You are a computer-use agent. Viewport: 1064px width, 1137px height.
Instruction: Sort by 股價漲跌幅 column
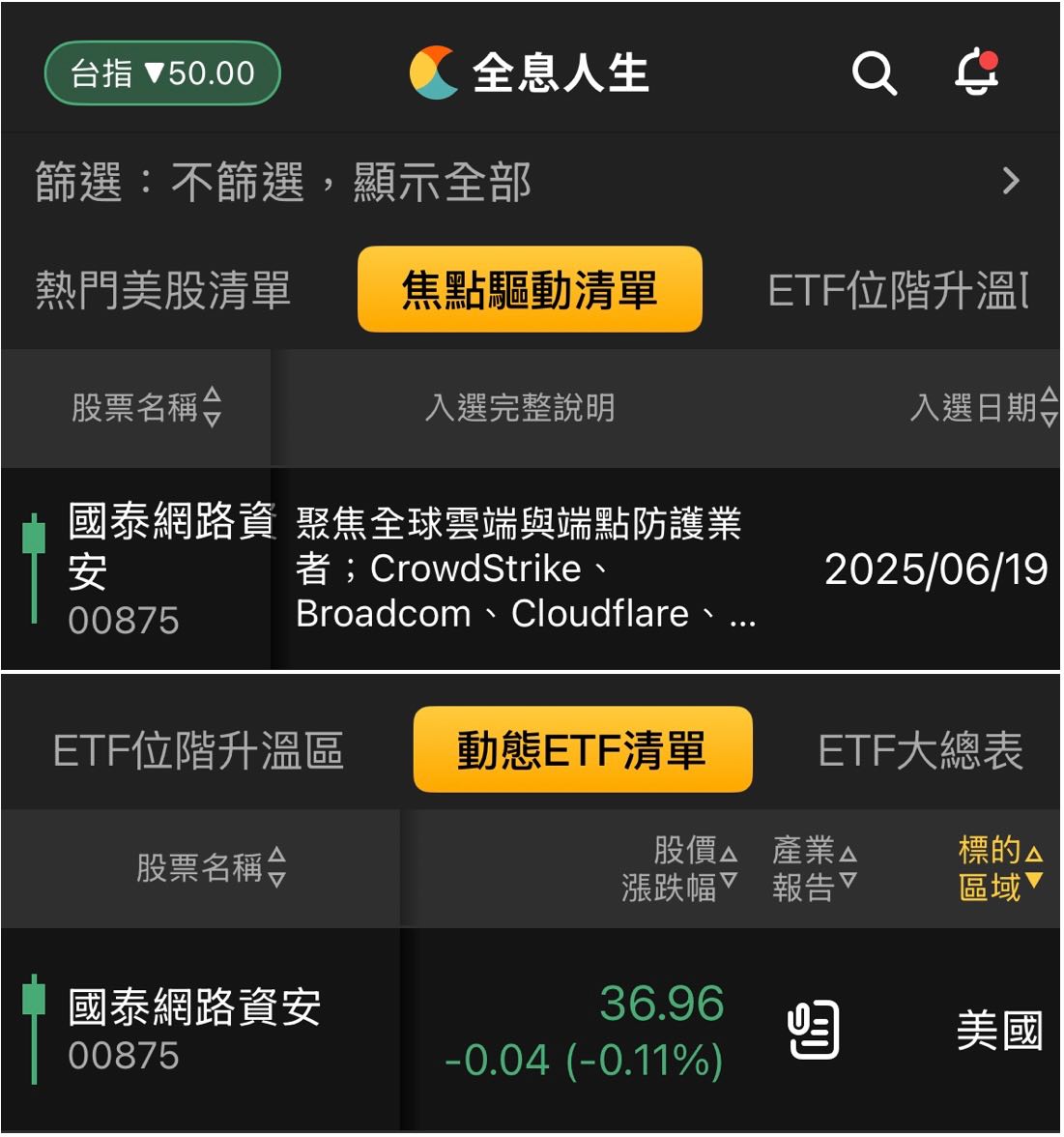[x=678, y=868]
